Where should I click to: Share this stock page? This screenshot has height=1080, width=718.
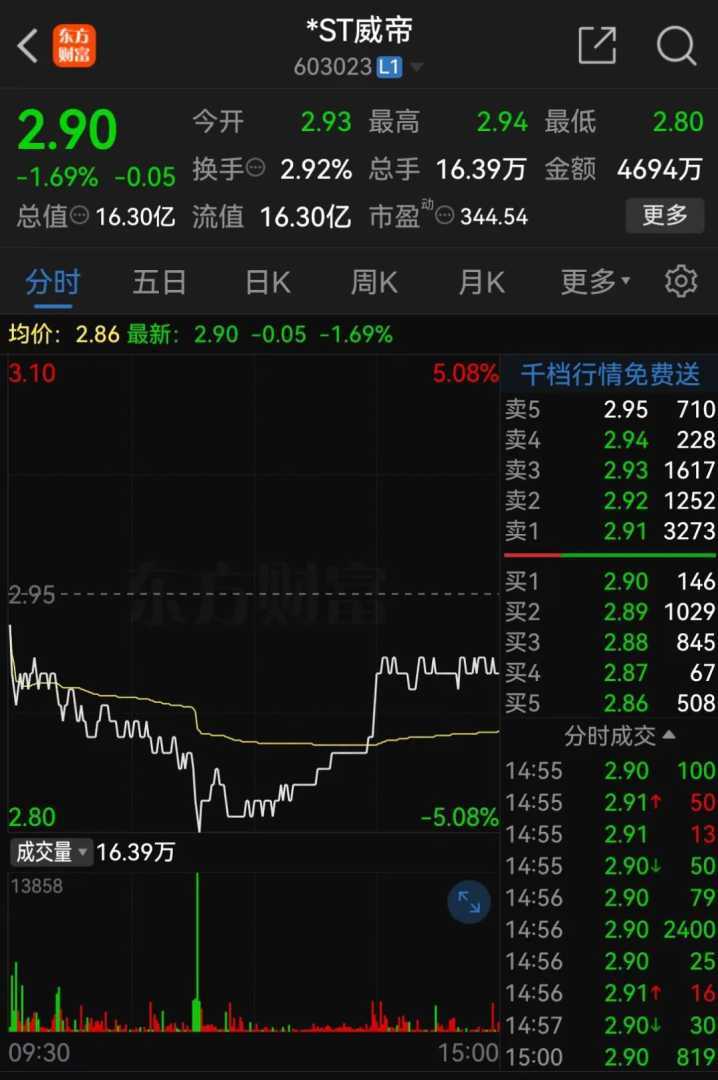click(597, 46)
